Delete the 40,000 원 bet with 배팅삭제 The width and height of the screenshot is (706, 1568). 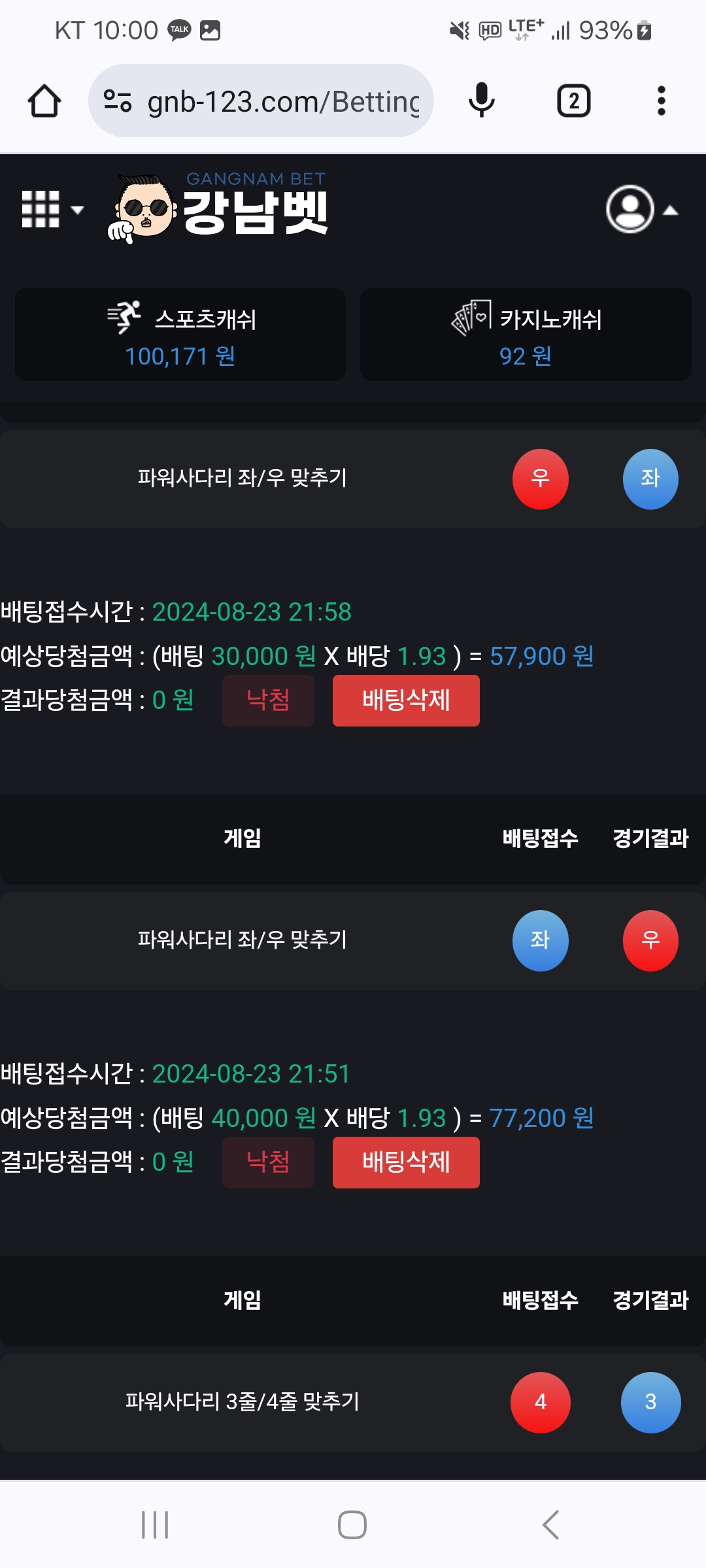406,1162
